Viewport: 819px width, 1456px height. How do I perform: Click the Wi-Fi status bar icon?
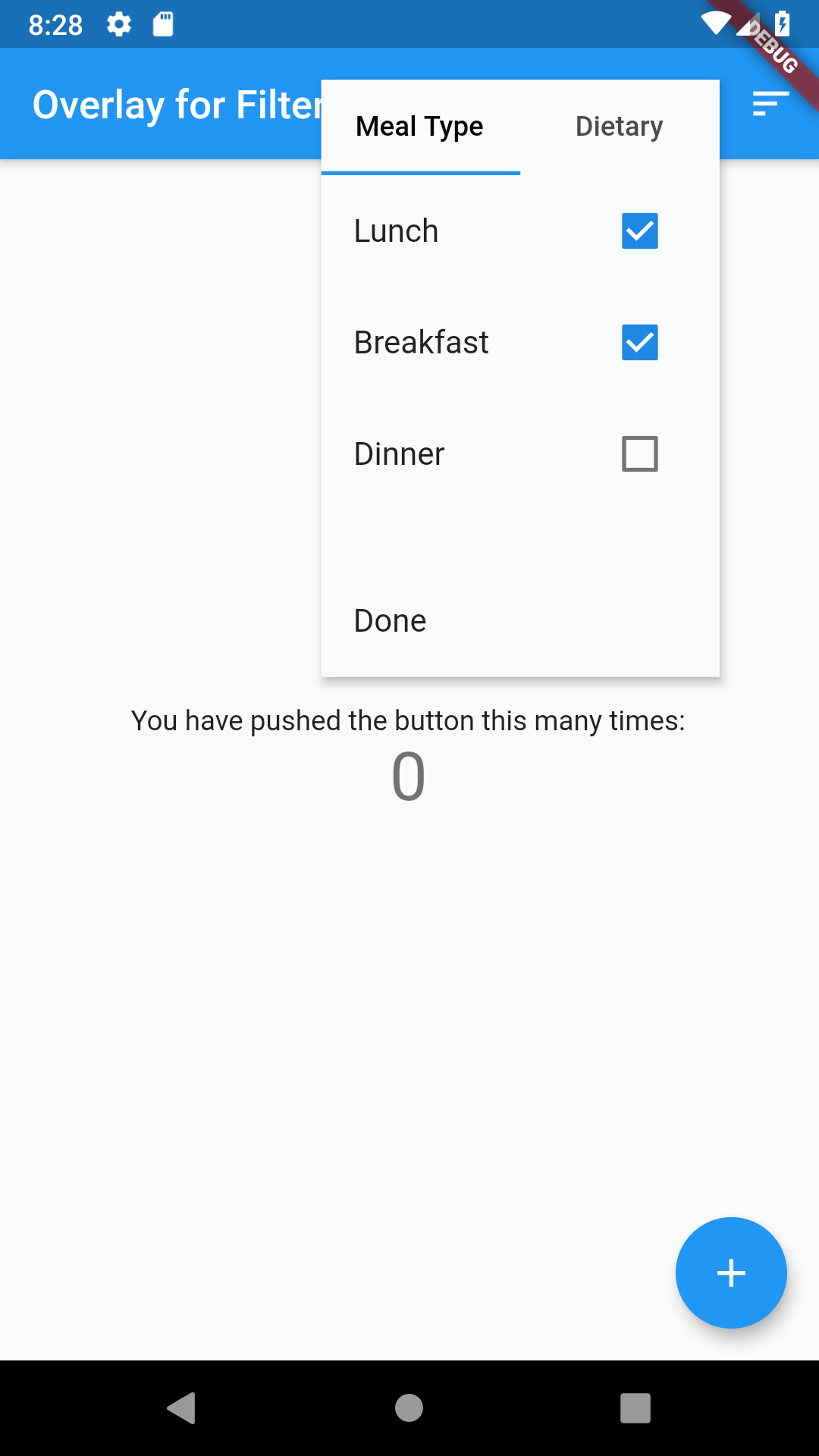715,24
